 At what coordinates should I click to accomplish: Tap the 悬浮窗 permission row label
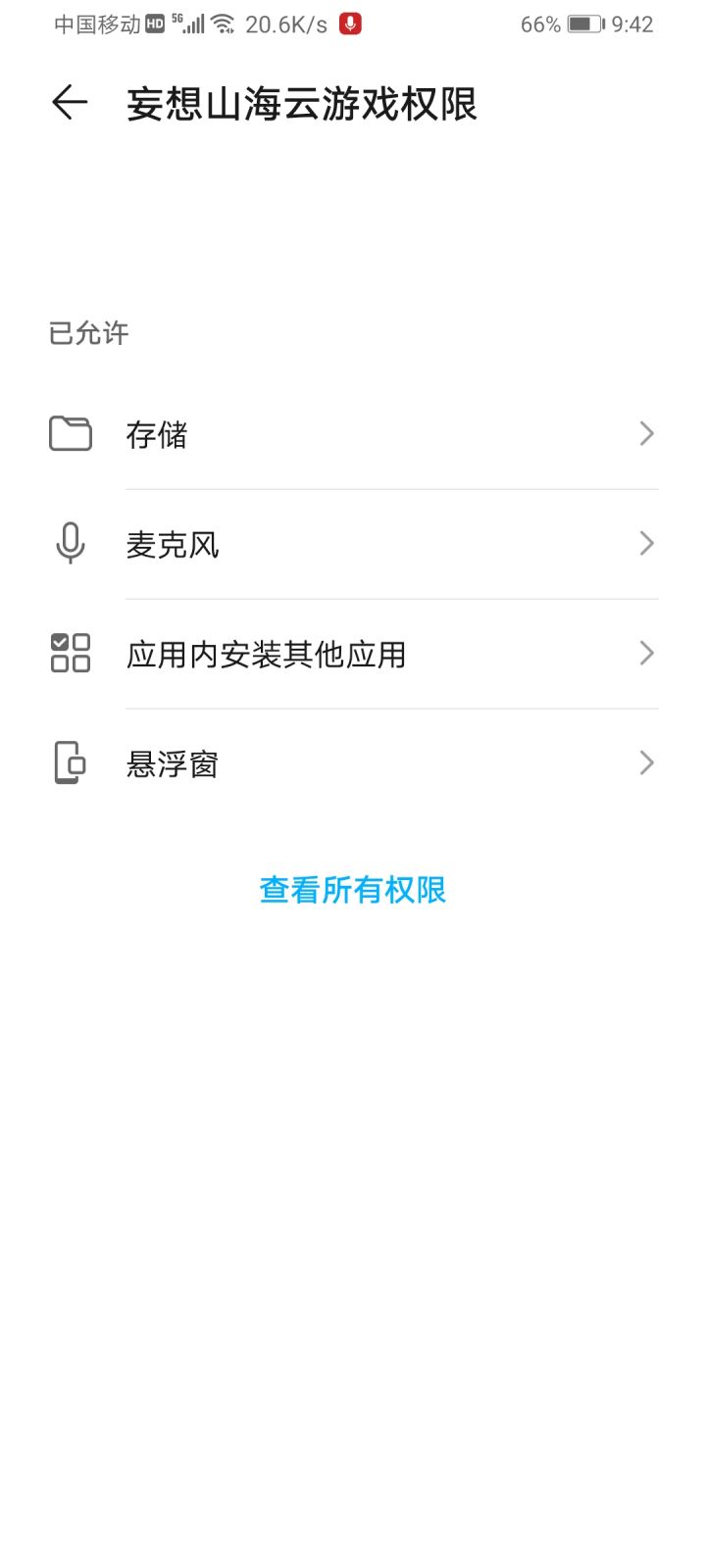point(175,762)
